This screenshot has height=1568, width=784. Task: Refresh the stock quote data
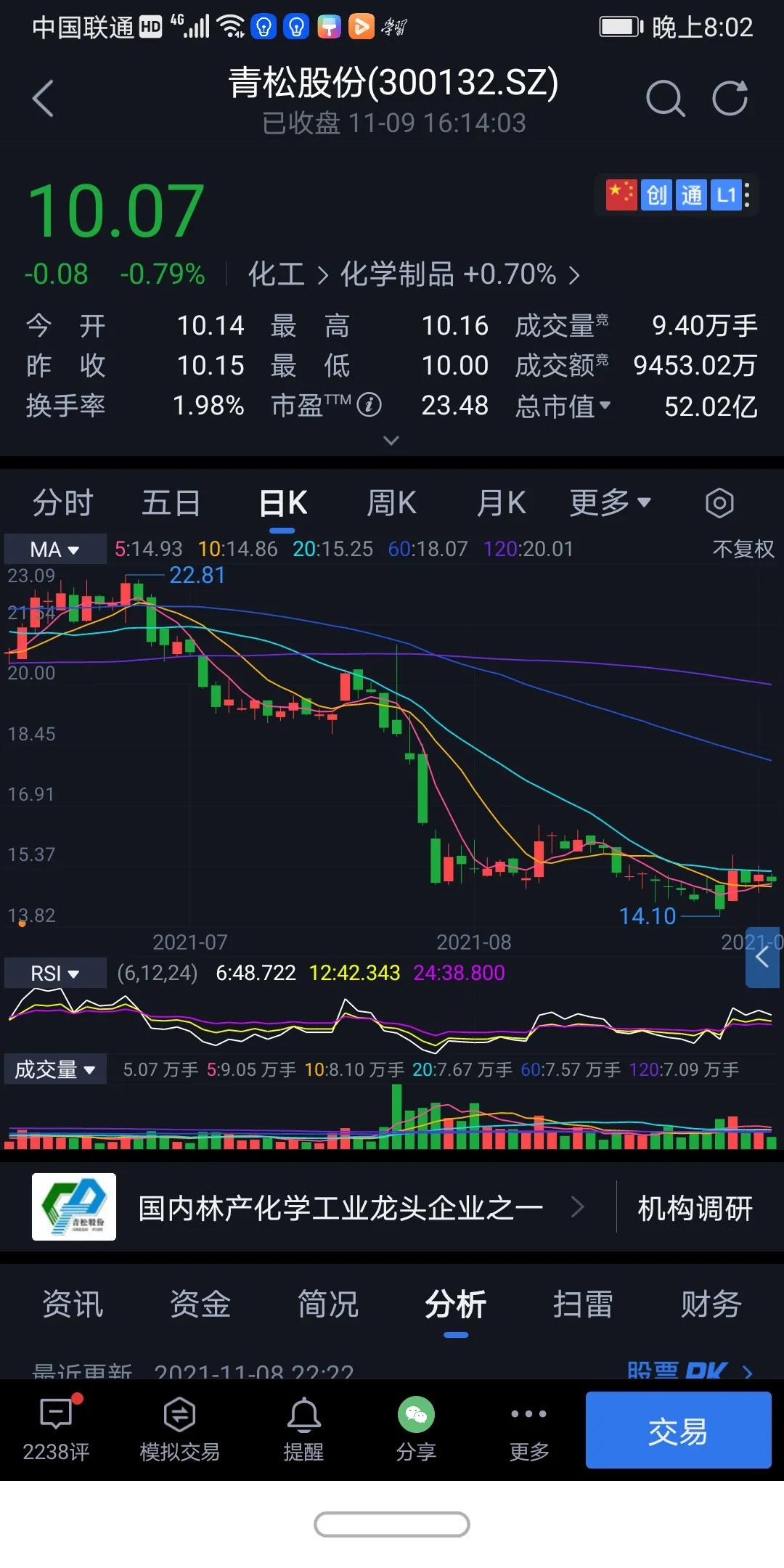[x=730, y=99]
